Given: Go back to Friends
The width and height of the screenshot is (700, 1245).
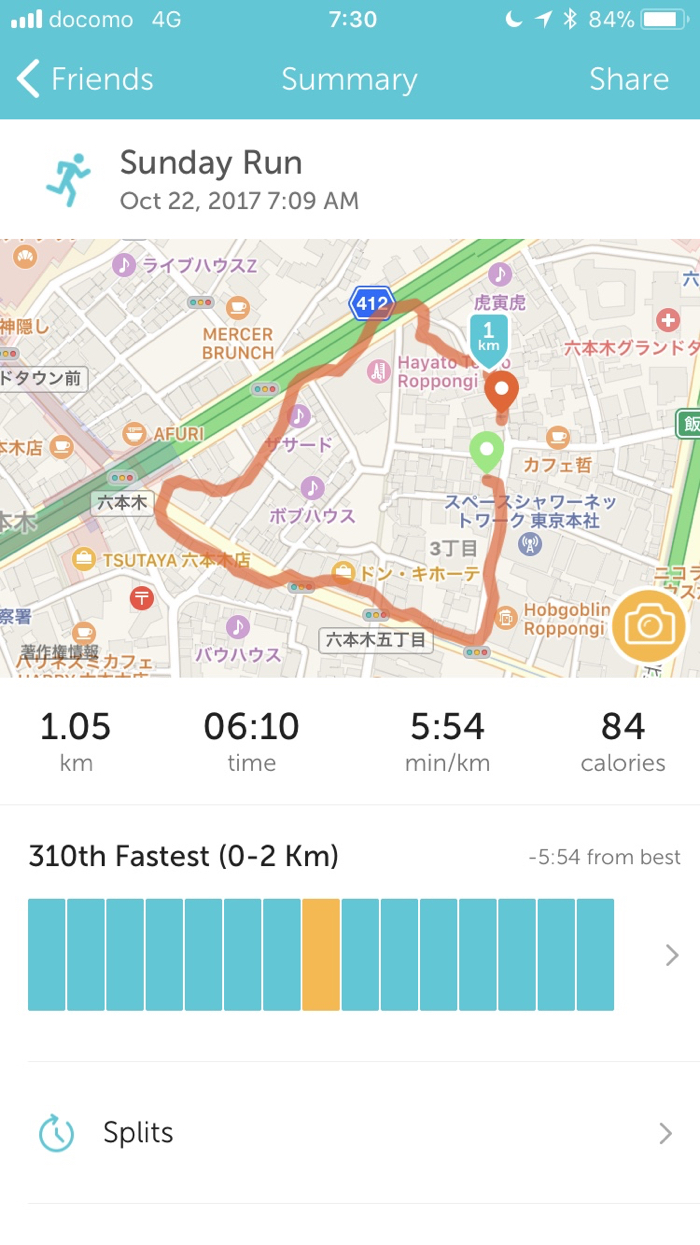Looking at the screenshot, I should point(85,79).
